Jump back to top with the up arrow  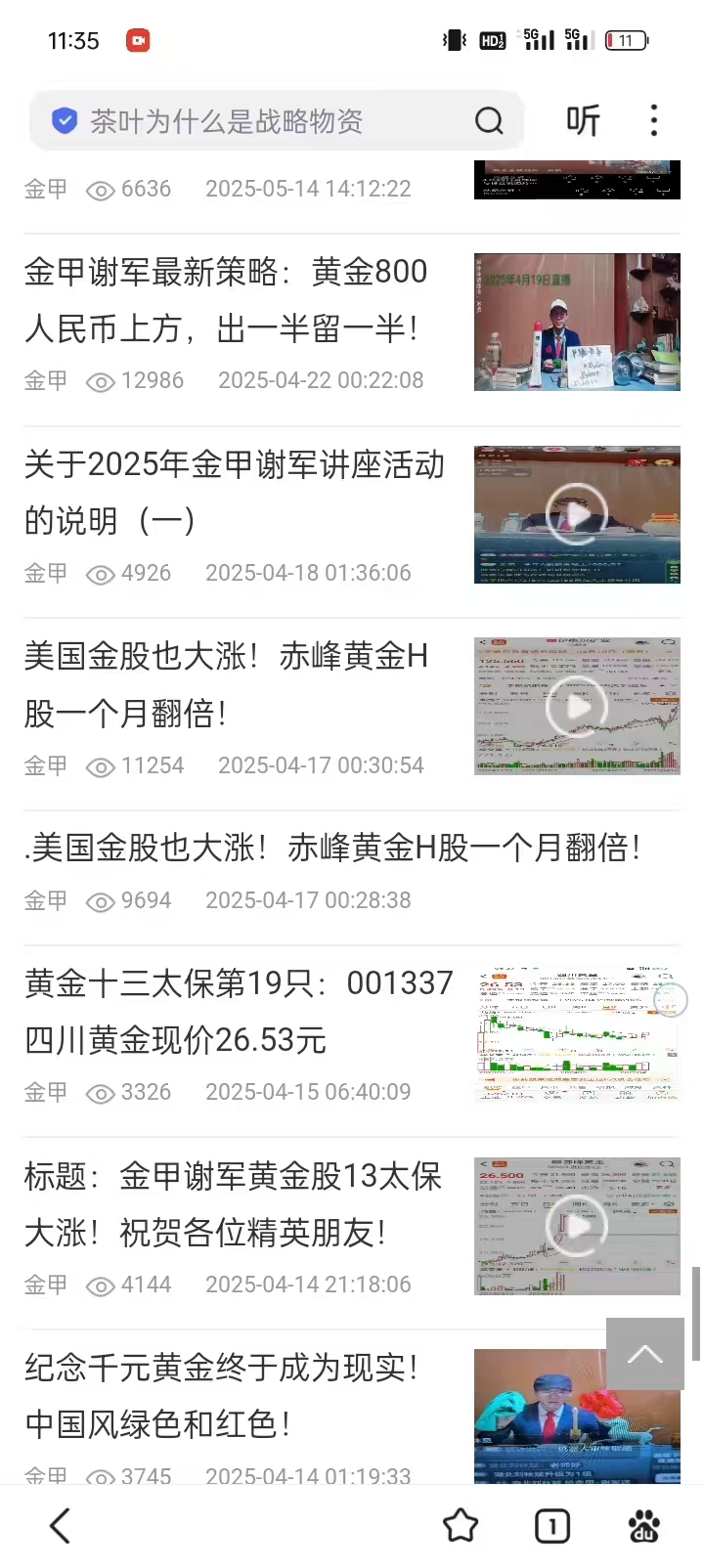644,1354
